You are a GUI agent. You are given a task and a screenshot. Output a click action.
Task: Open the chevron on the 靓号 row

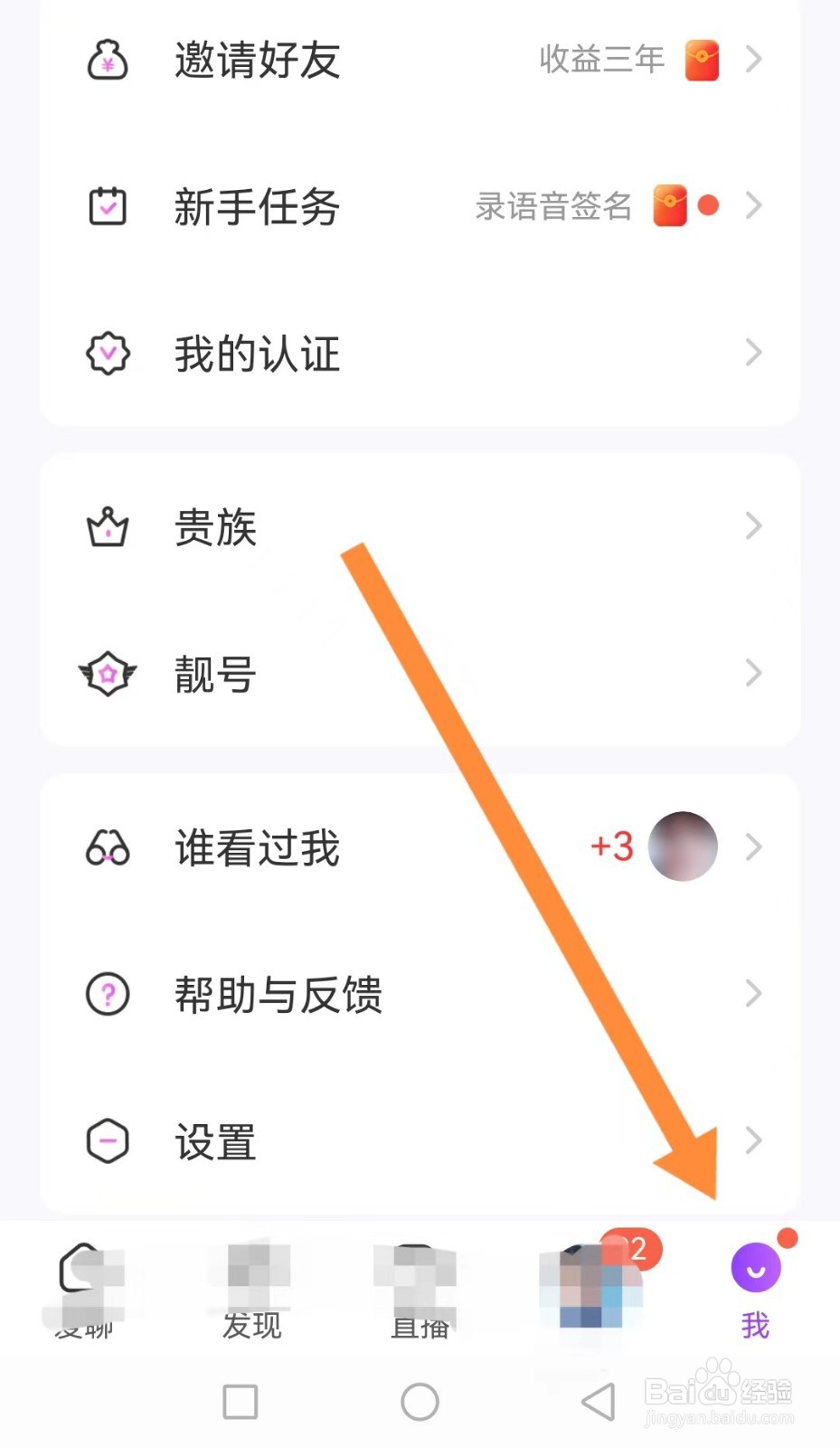tap(755, 672)
